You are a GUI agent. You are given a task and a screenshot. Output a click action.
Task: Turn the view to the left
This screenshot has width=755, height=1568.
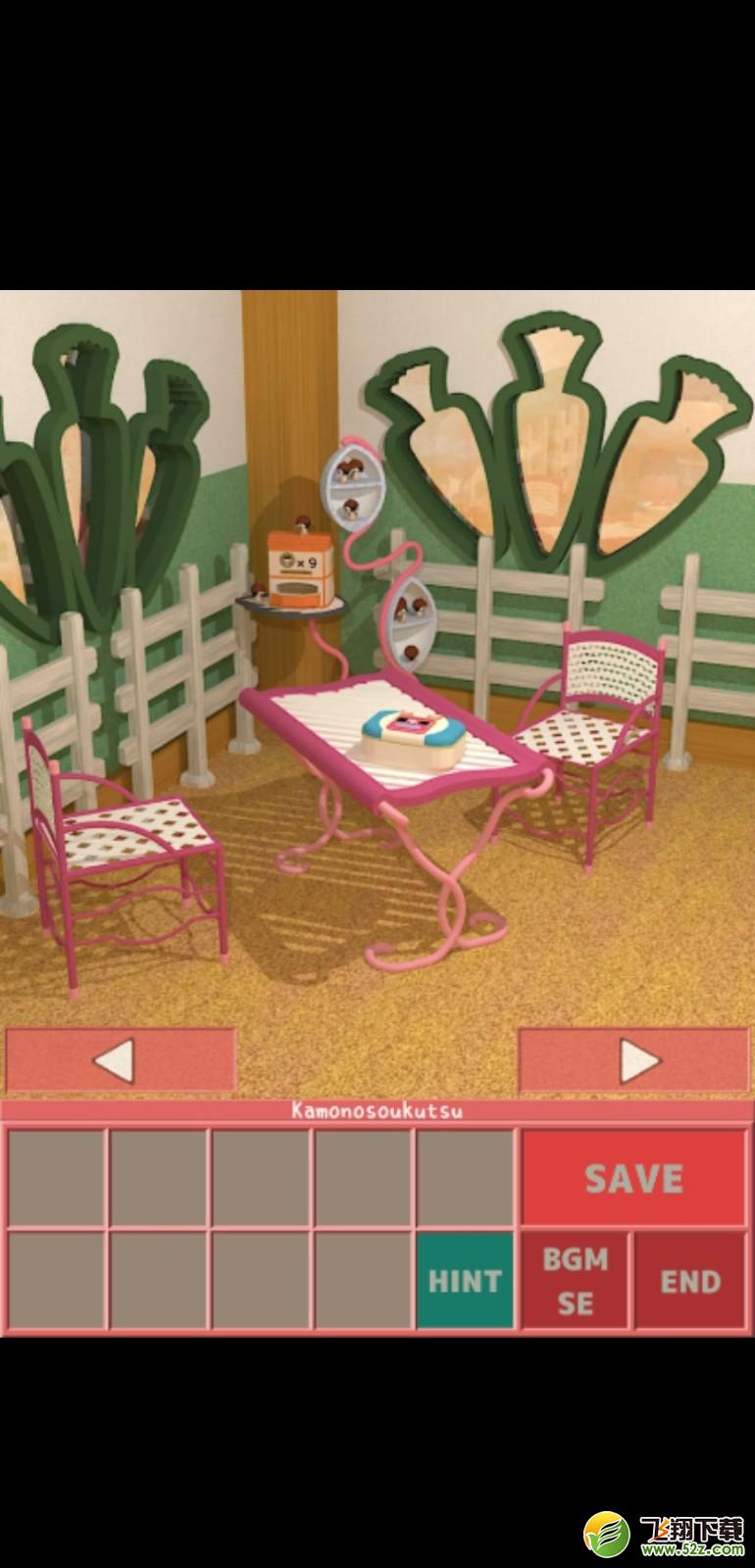121,1059
